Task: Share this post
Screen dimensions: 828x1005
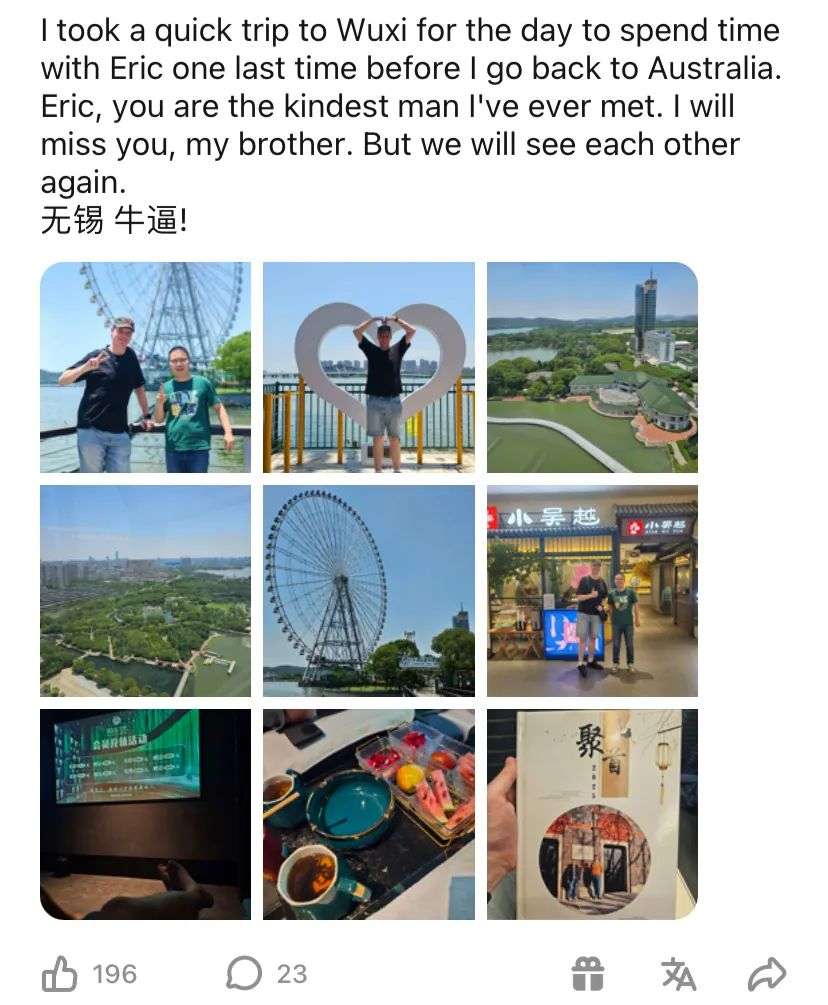Action: click(767, 973)
